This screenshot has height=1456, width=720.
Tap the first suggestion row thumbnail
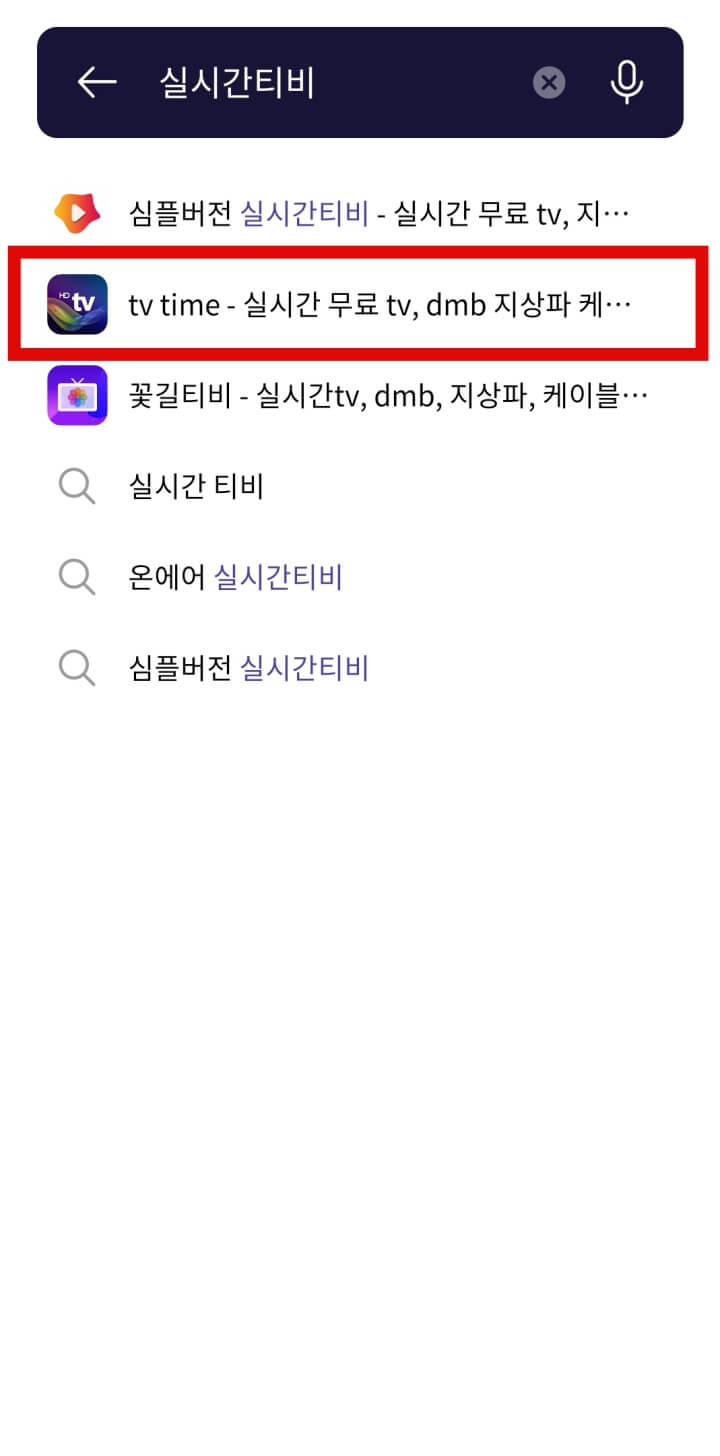point(76,213)
